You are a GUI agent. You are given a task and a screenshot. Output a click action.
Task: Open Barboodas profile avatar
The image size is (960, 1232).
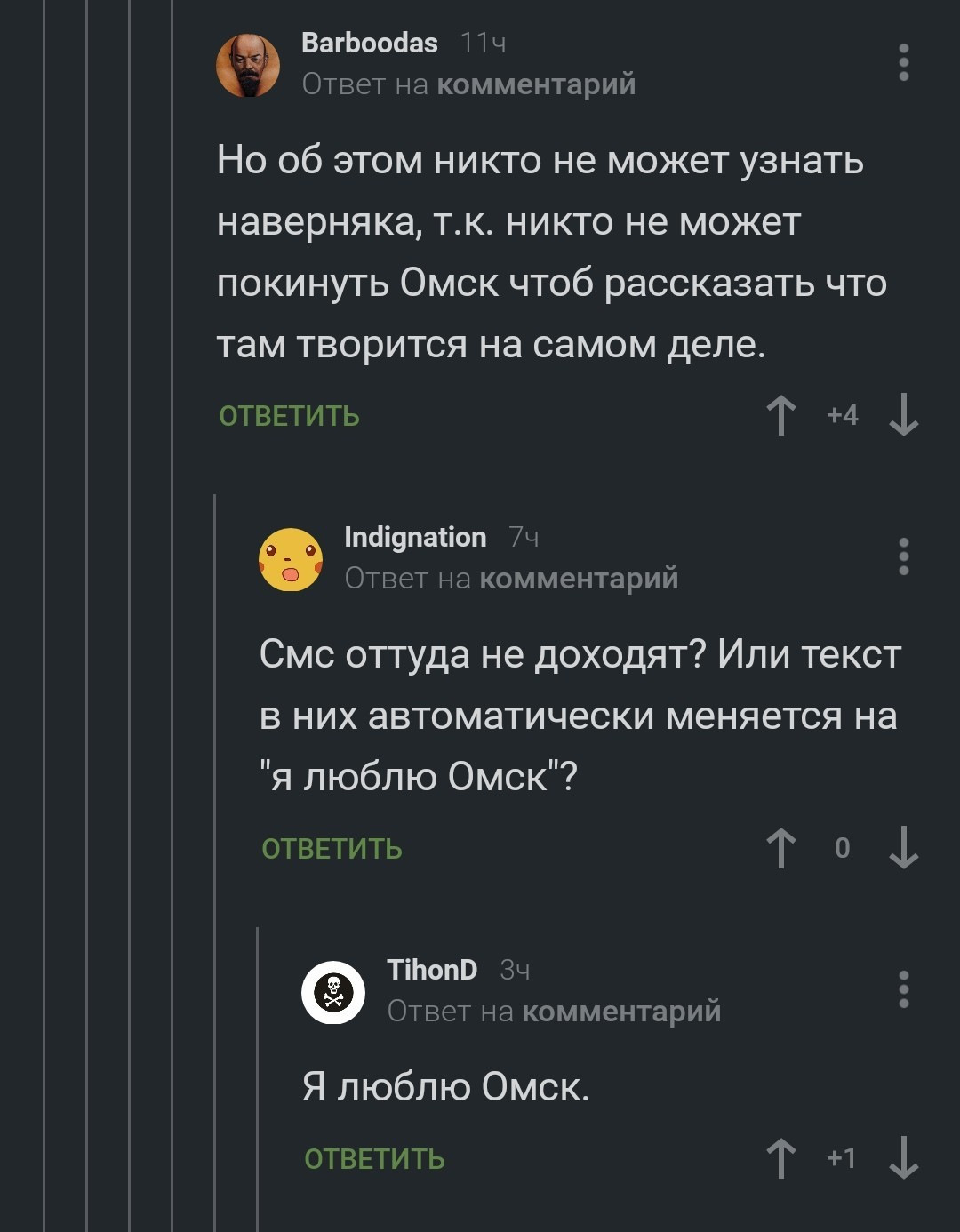(x=248, y=65)
